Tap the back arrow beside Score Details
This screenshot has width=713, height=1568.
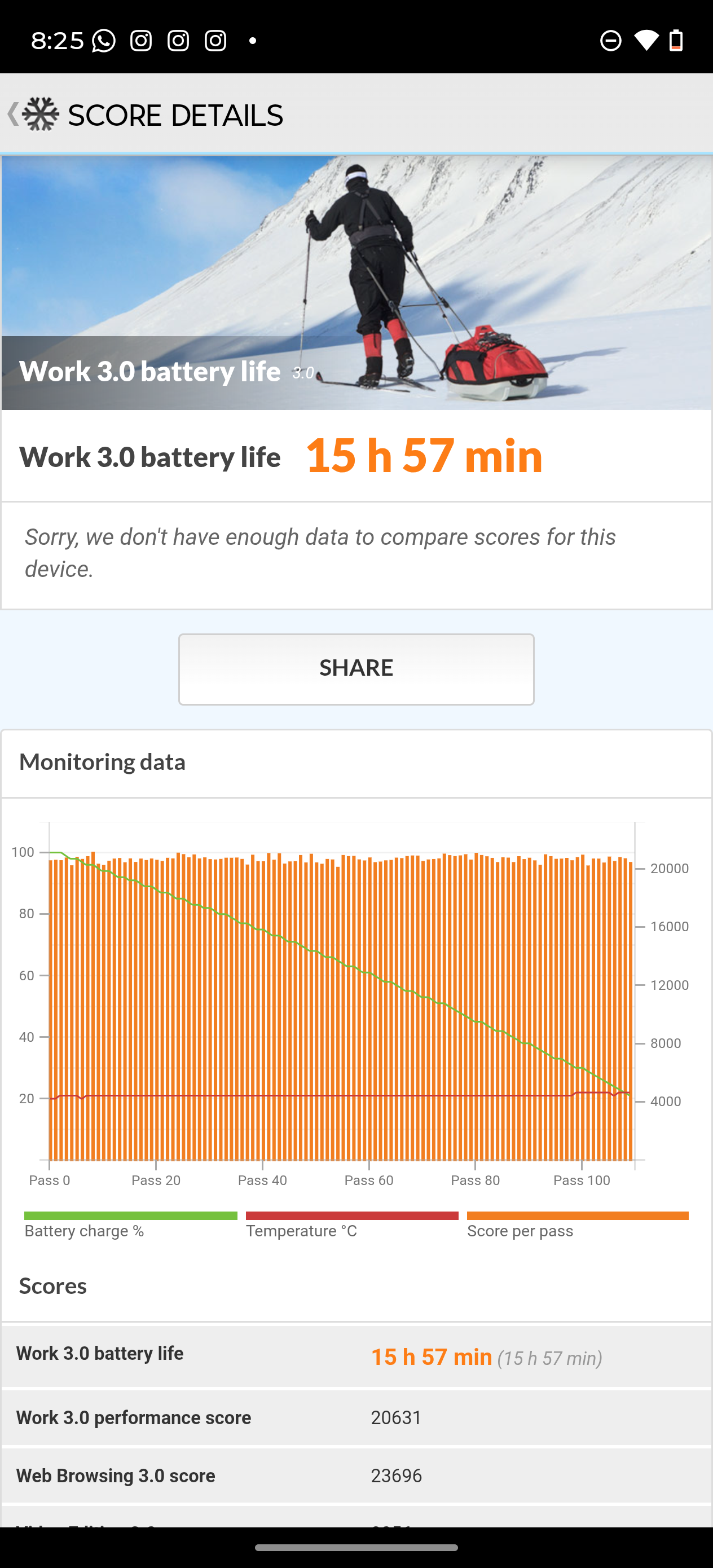[13, 113]
